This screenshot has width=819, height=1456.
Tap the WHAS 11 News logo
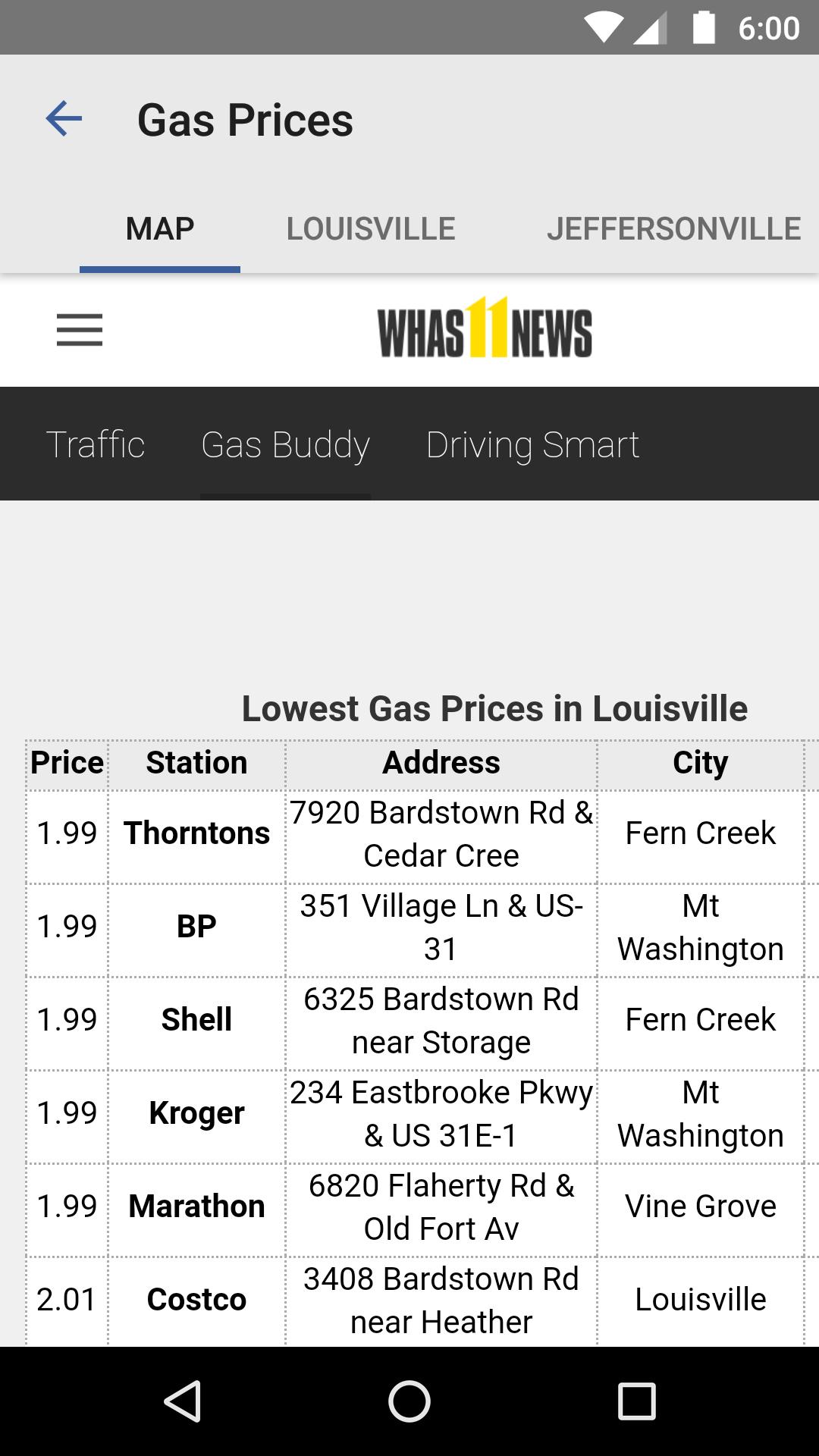[483, 331]
